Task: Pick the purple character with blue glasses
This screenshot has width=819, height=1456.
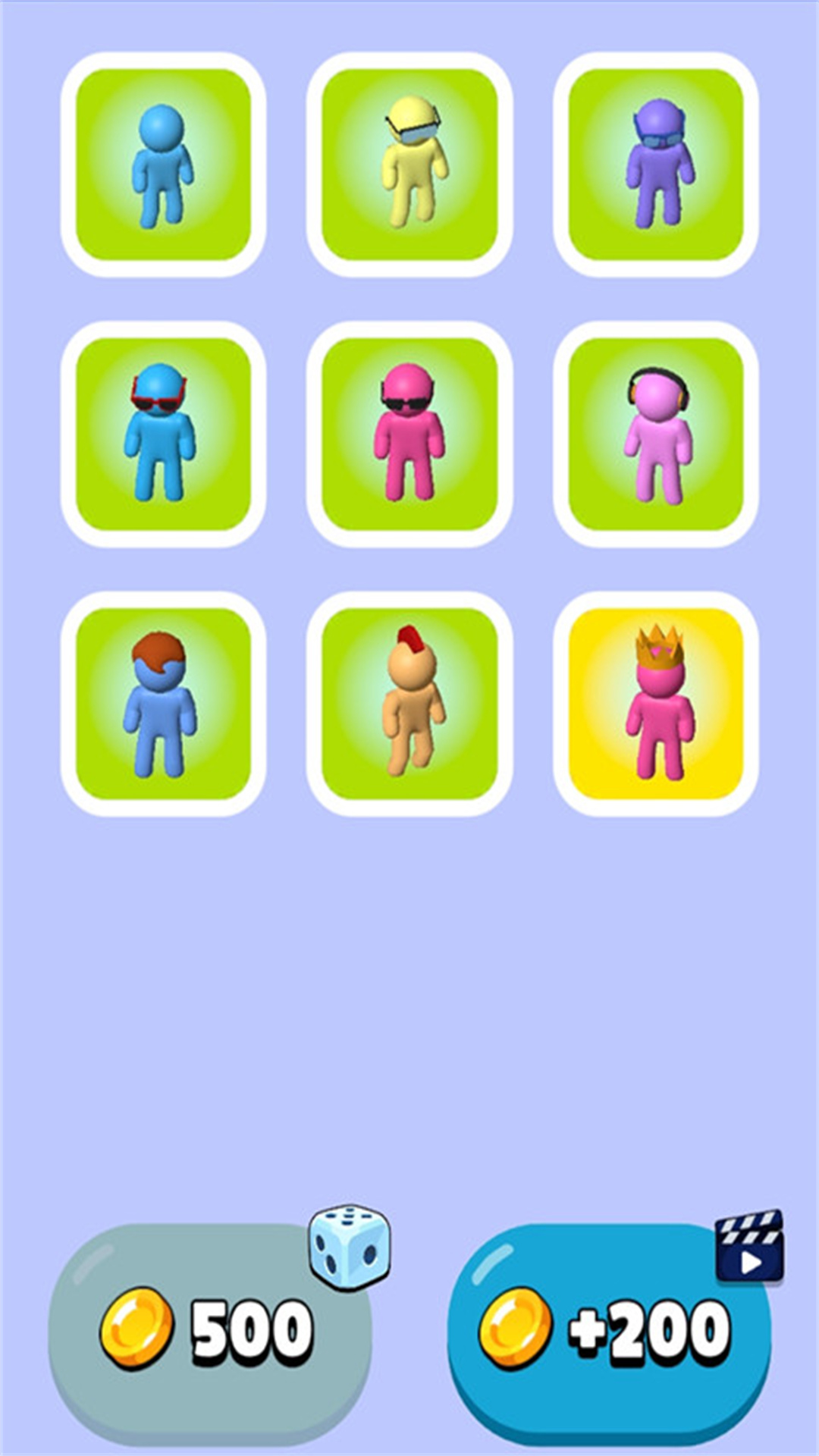Action: coord(656,165)
